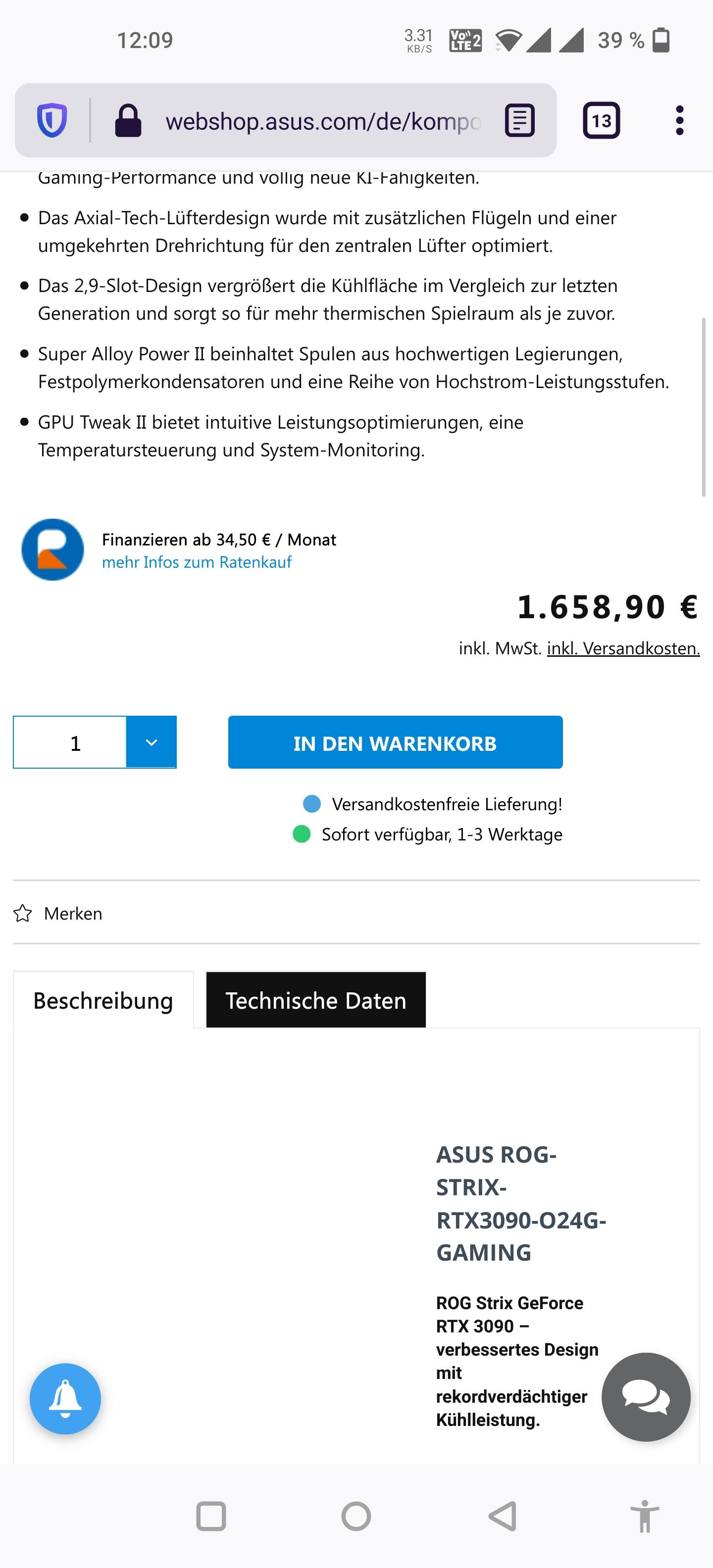Switch to the Beschreibung tab
The image size is (713, 1568).
[103, 1001]
